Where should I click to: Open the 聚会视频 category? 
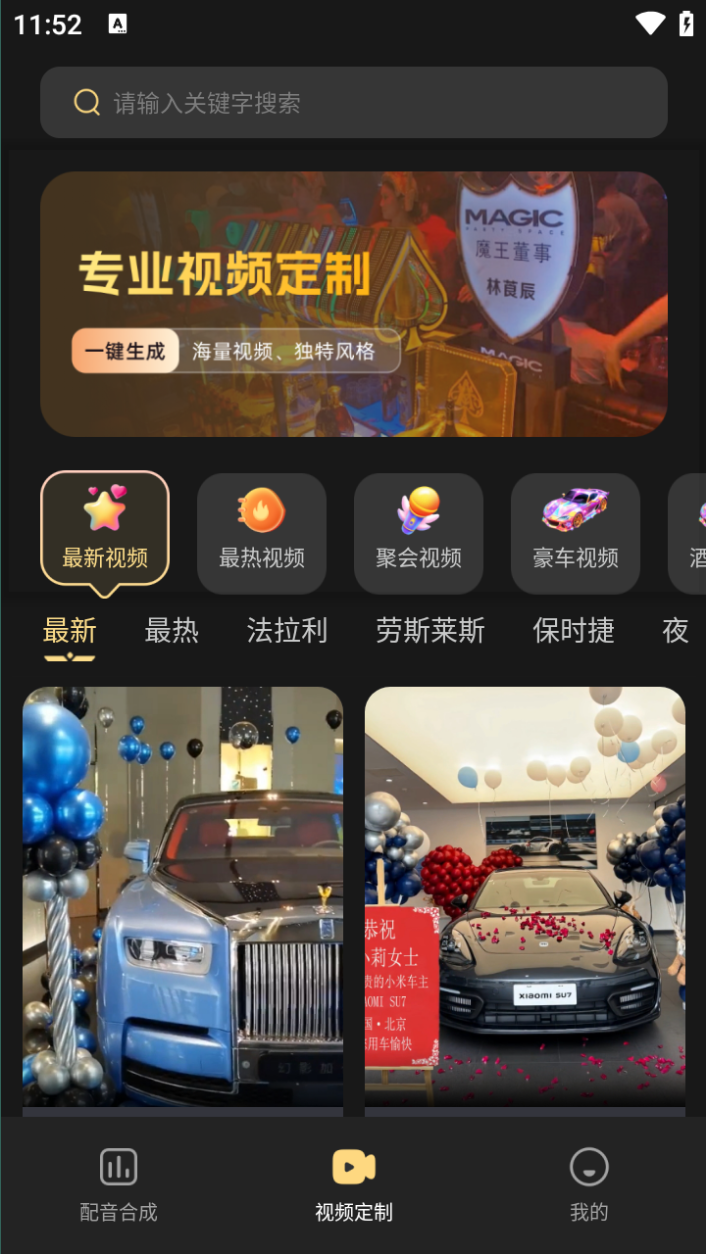click(419, 532)
